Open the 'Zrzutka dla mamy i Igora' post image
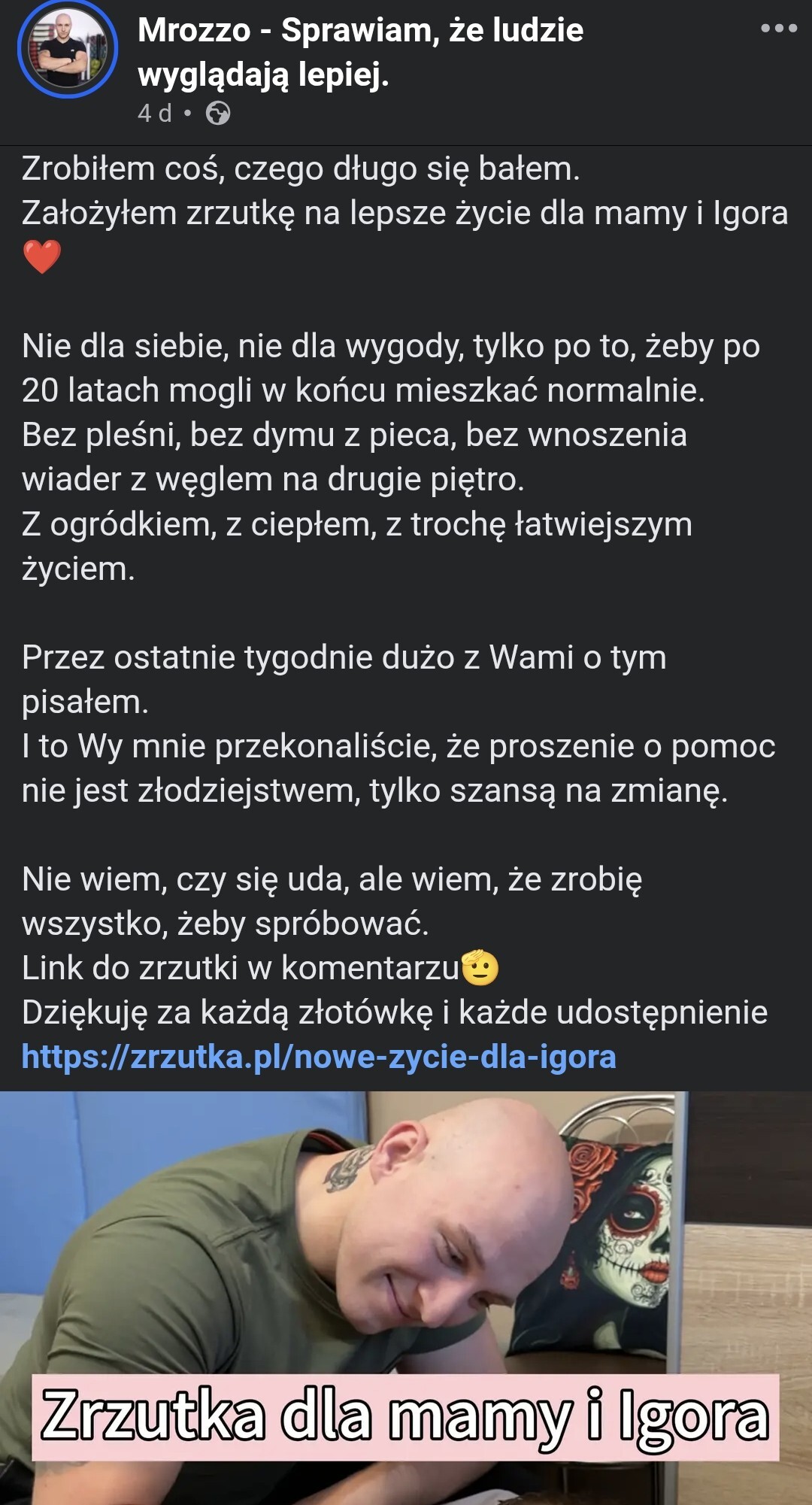The image size is (812, 1505). click(x=406, y=1279)
